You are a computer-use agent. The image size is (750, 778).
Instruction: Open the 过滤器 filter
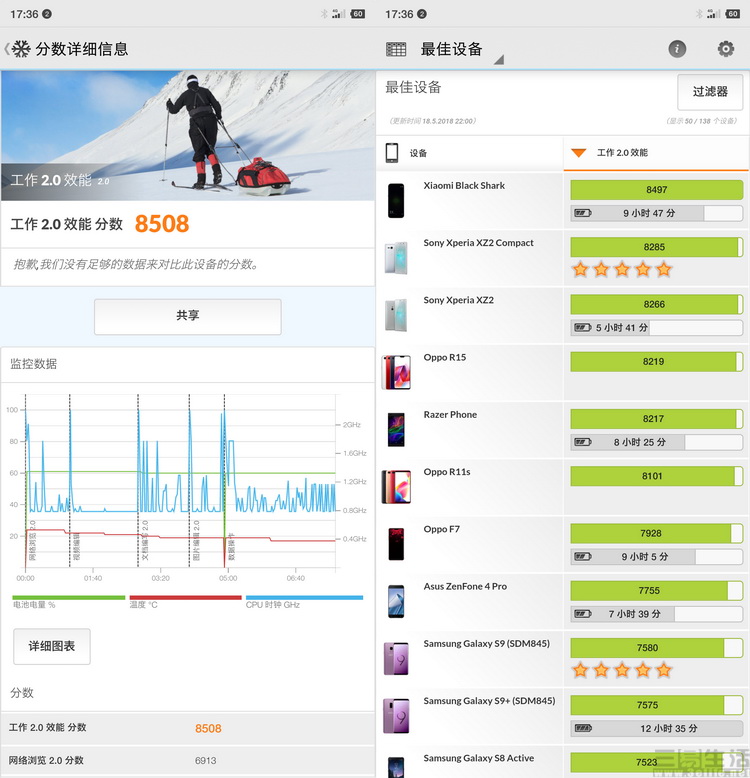click(x=710, y=92)
